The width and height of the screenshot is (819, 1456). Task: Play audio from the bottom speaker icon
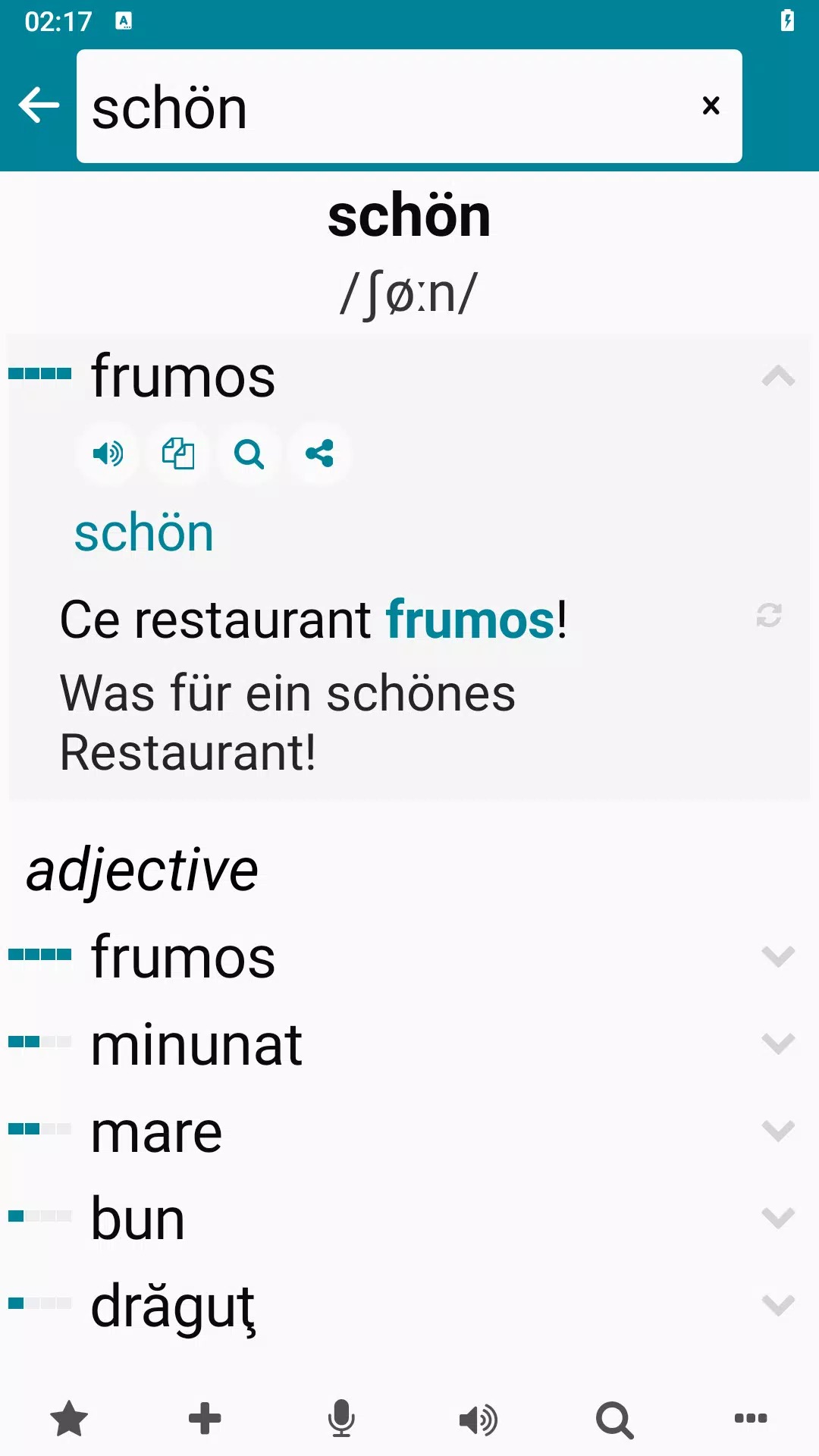click(x=478, y=1419)
